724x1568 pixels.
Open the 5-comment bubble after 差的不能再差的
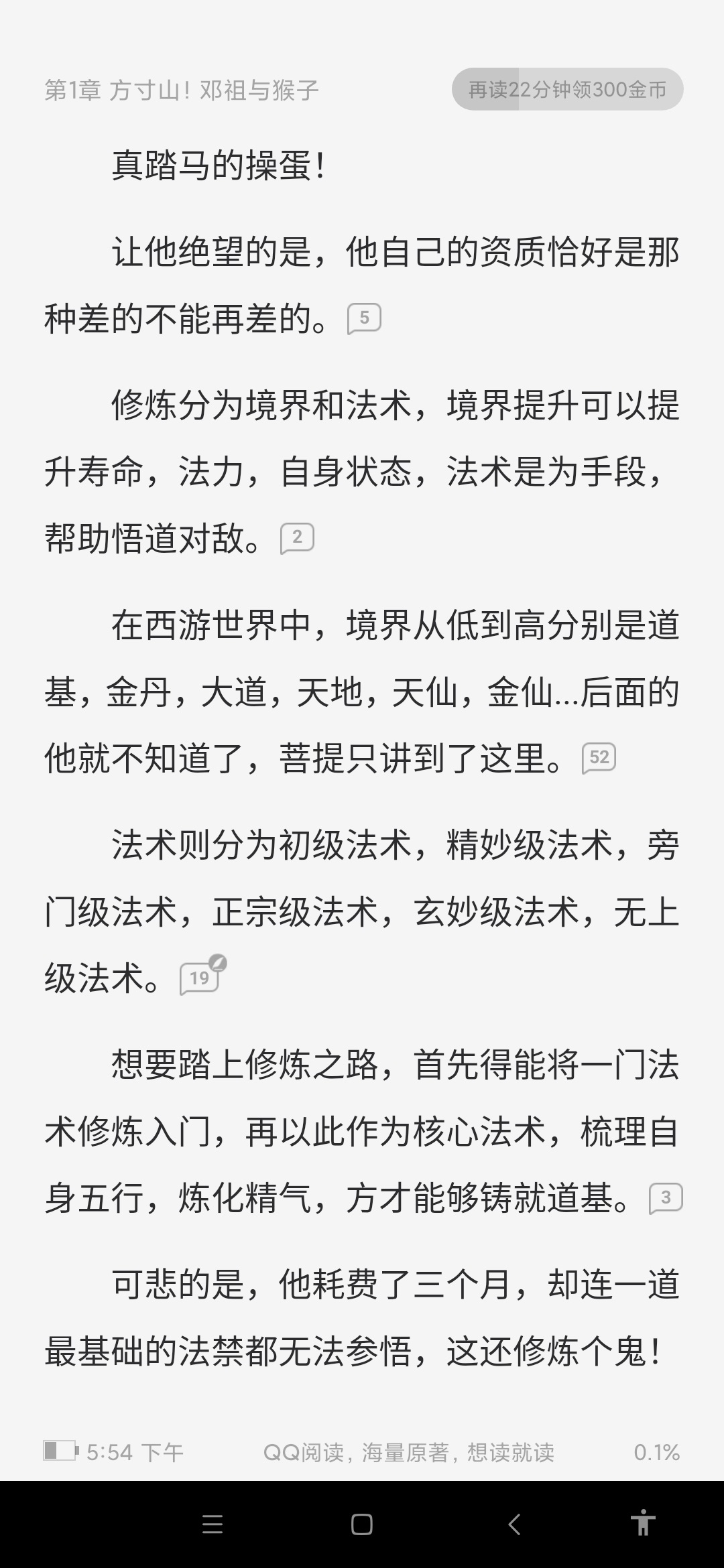364,318
